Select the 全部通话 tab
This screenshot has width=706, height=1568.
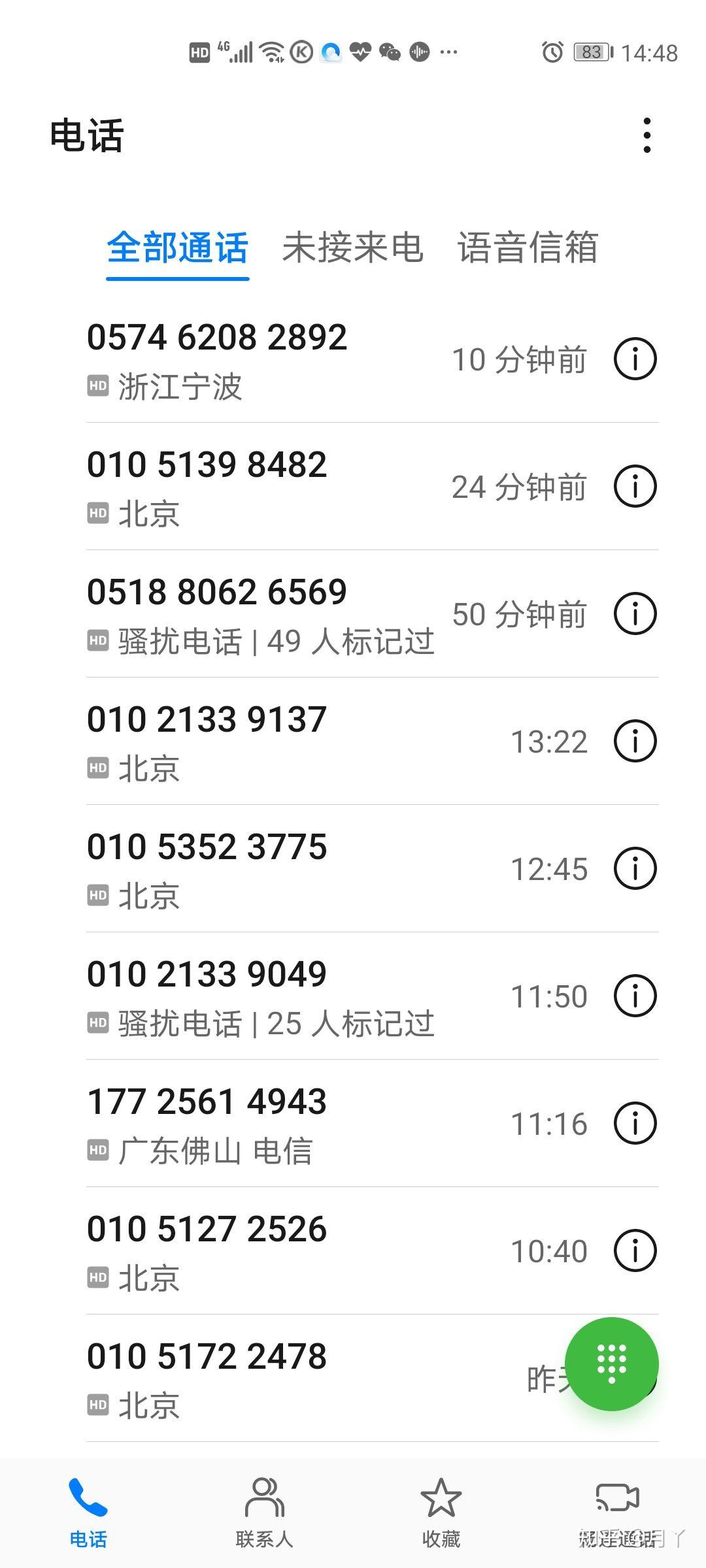(x=176, y=250)
